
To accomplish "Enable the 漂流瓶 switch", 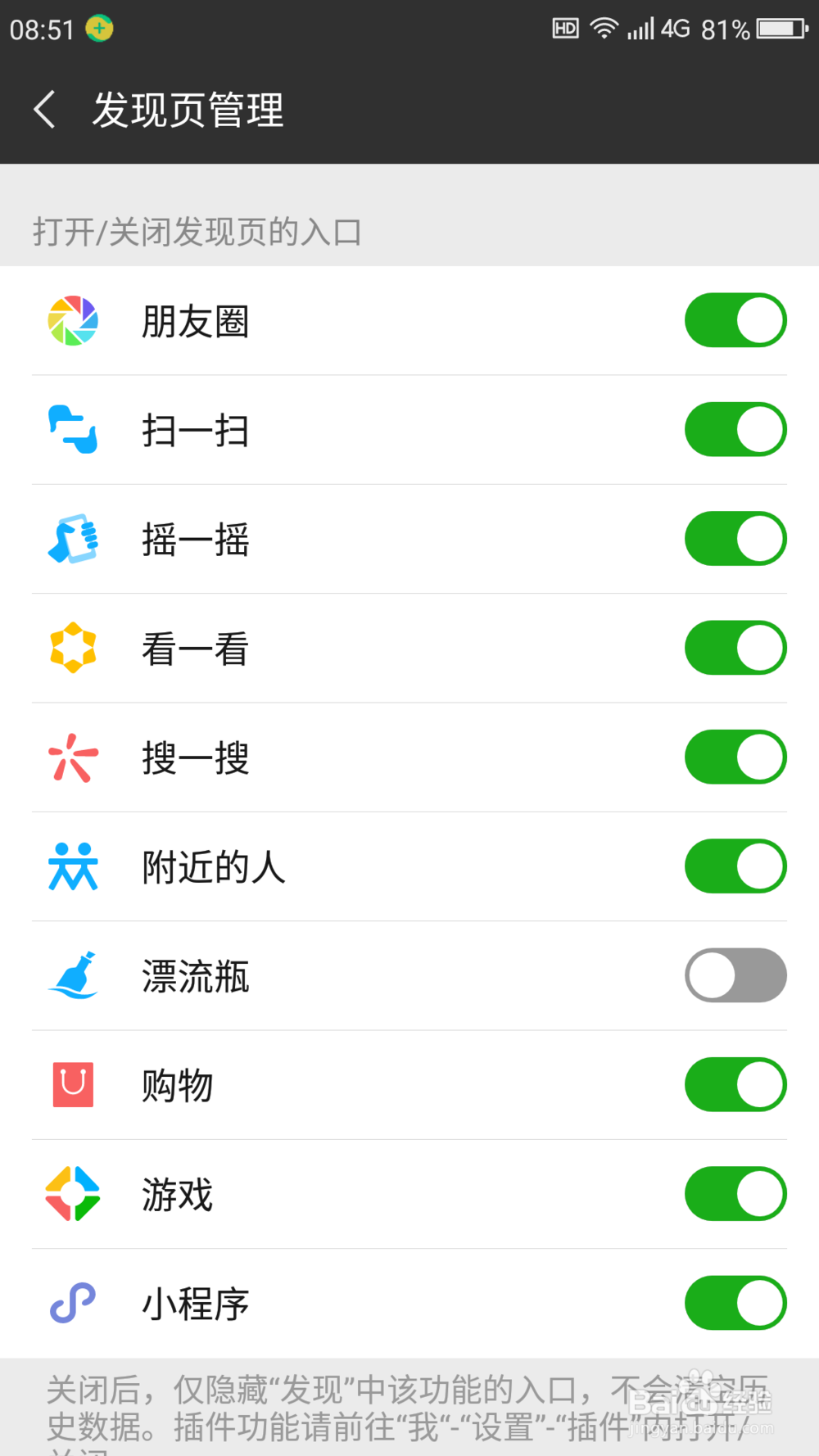I will pyautogui.click(x=735, y=975).
